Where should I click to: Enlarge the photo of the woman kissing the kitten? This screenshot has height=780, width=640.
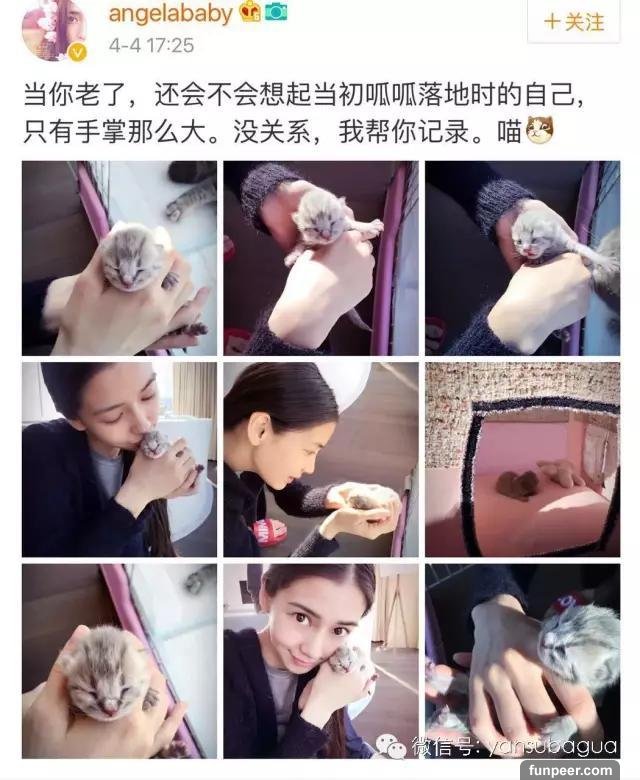[x=119, y=459]
